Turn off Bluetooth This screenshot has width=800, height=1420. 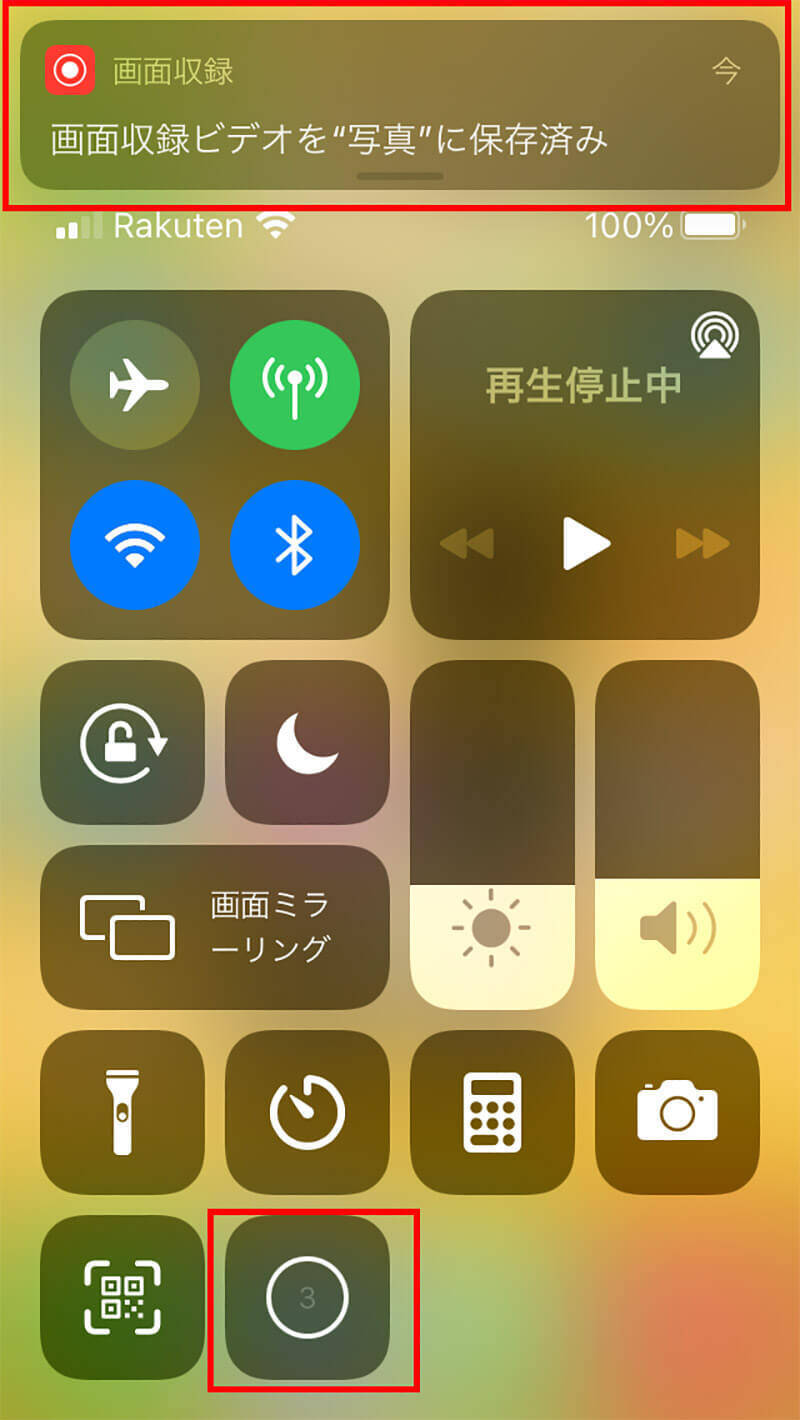[294, 546]
